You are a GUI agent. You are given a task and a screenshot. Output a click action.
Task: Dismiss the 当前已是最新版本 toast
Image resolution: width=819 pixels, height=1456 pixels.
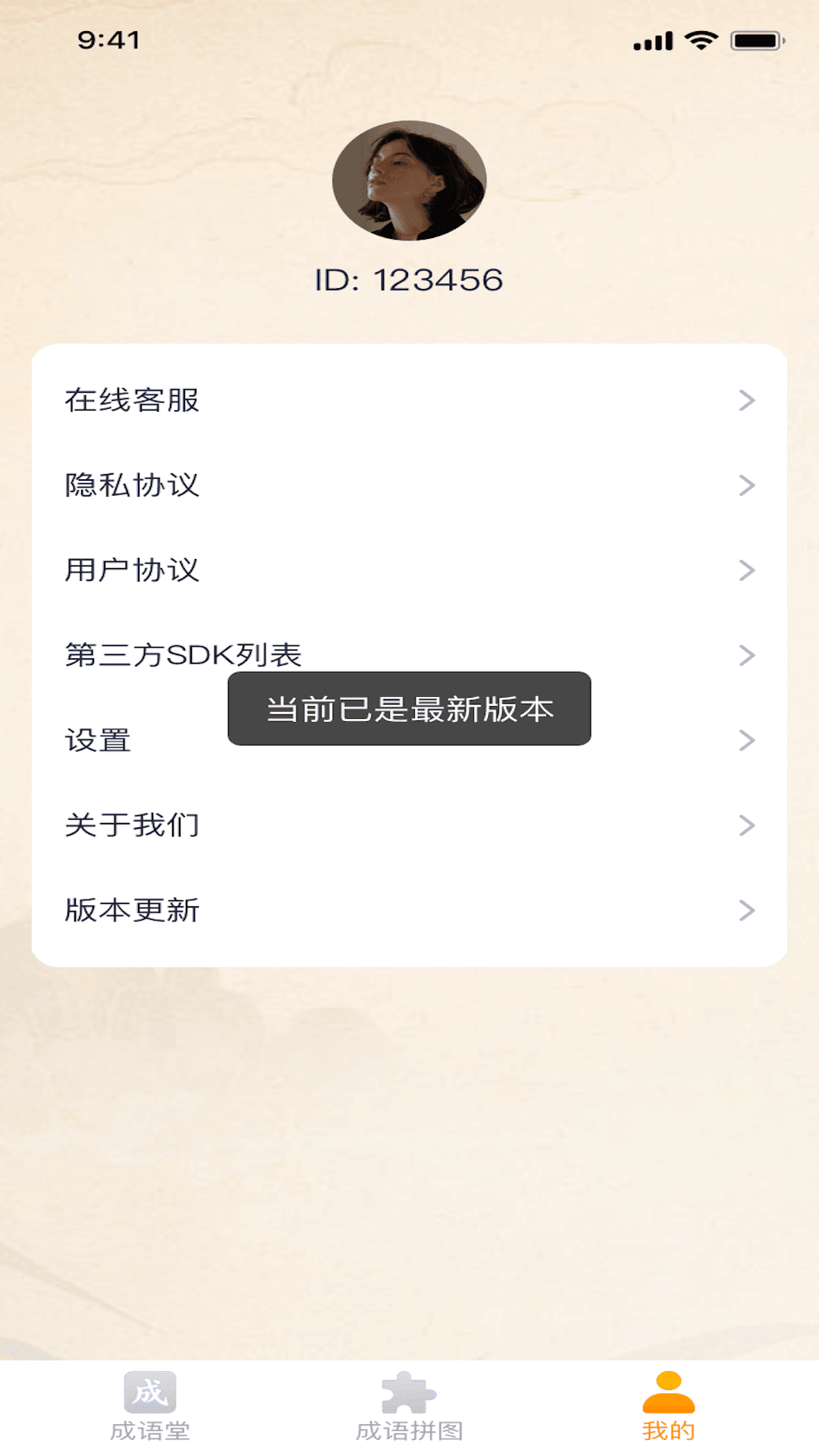pos(408,710)
